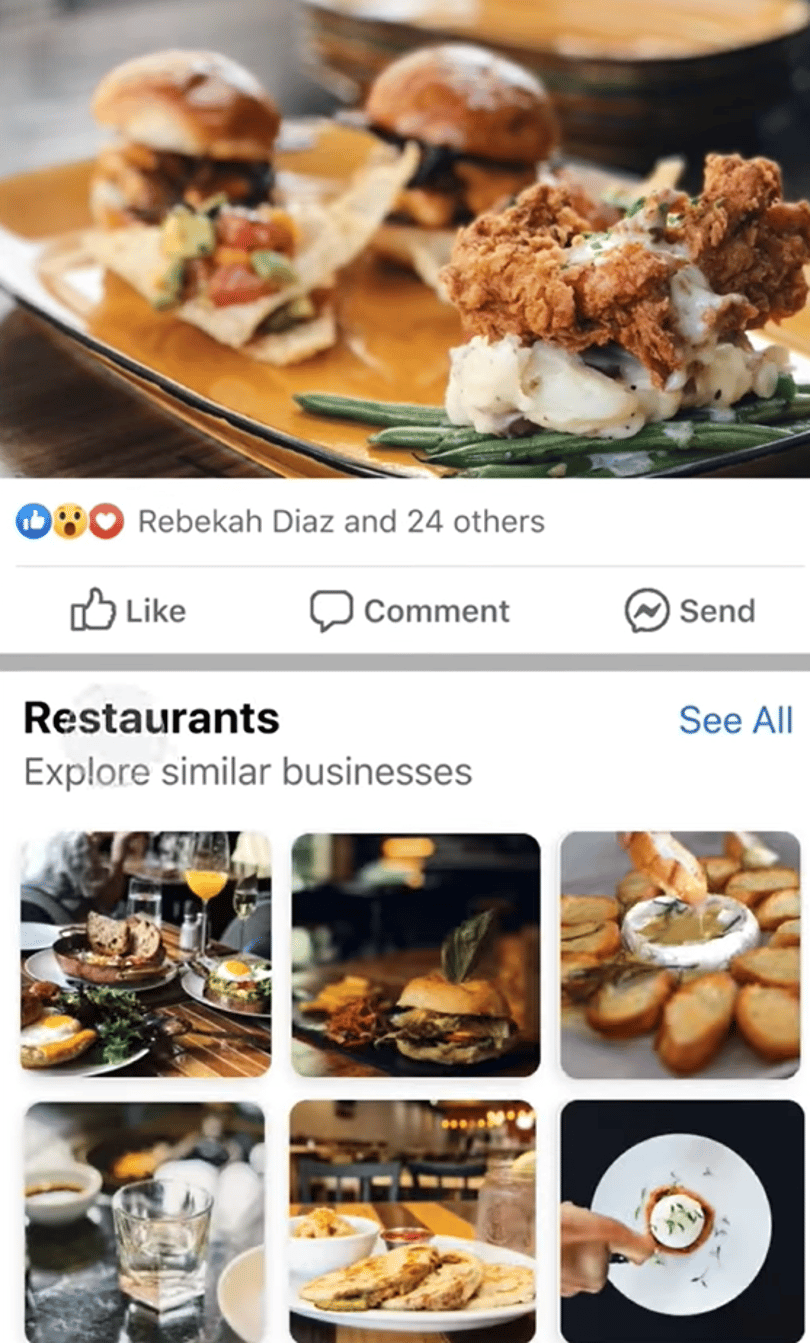Open the baguette slices and dip restaurant tile
The width and height of the screenshot is (810, 1343).
[681, 954]
